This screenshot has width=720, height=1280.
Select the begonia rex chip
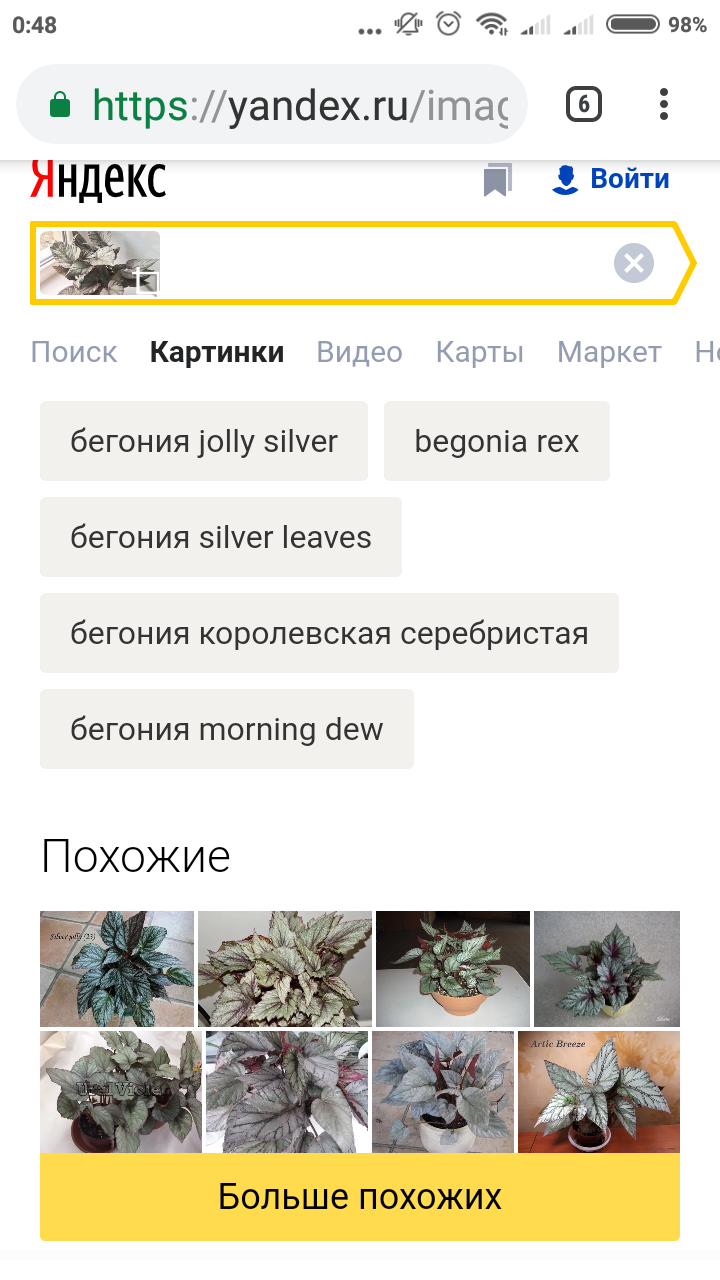coord(497,441)
